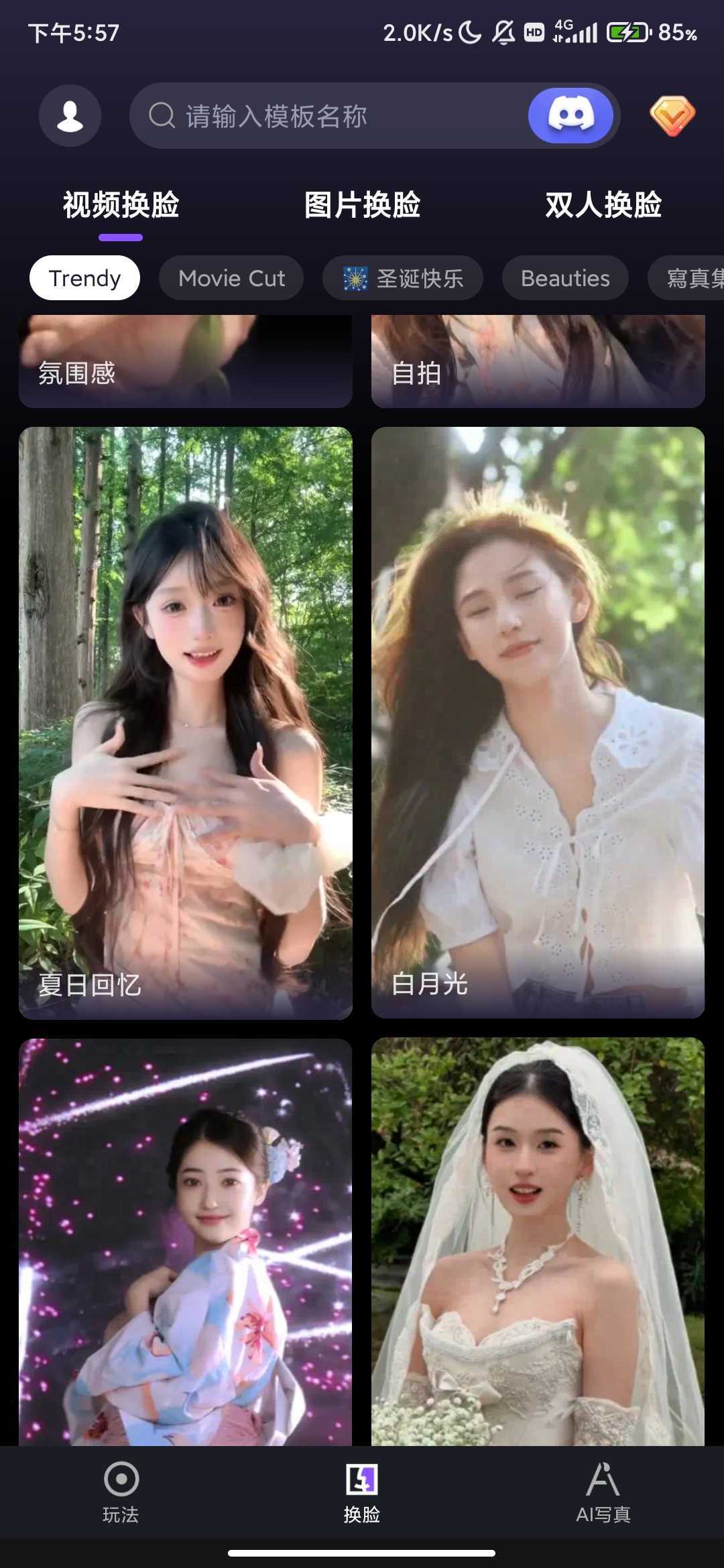Open the 白月光 template

(538, 724)
